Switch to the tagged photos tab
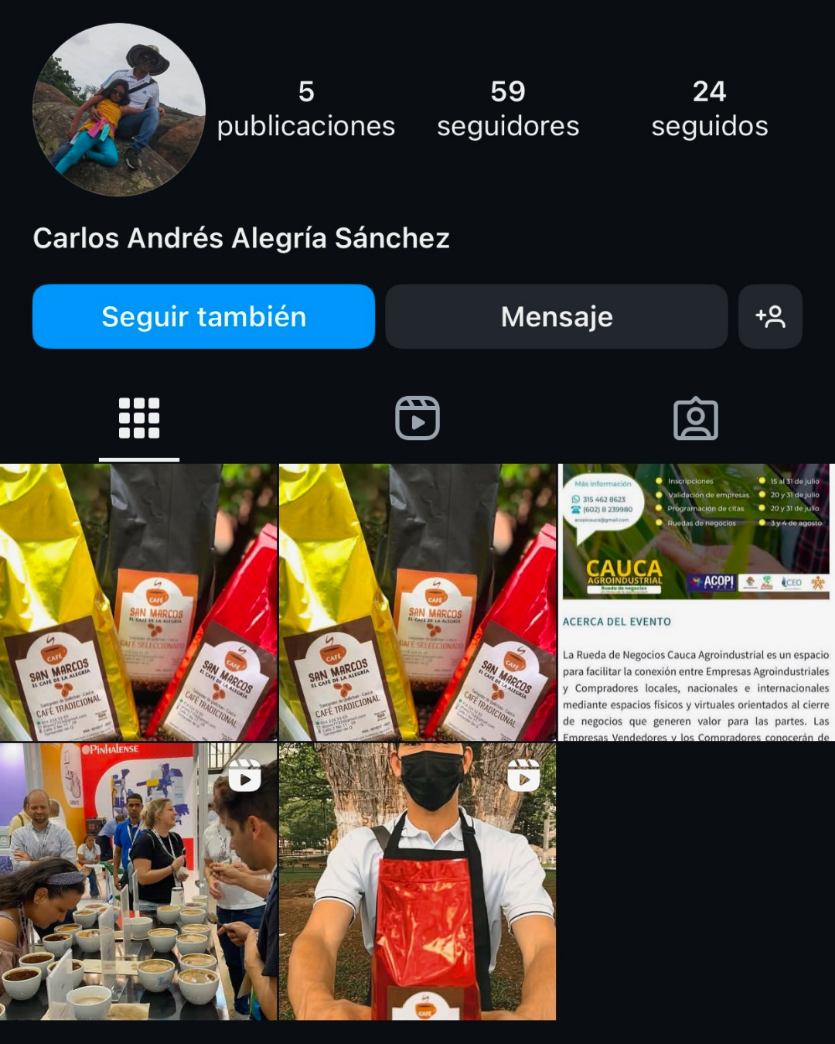 click(695, 419)
